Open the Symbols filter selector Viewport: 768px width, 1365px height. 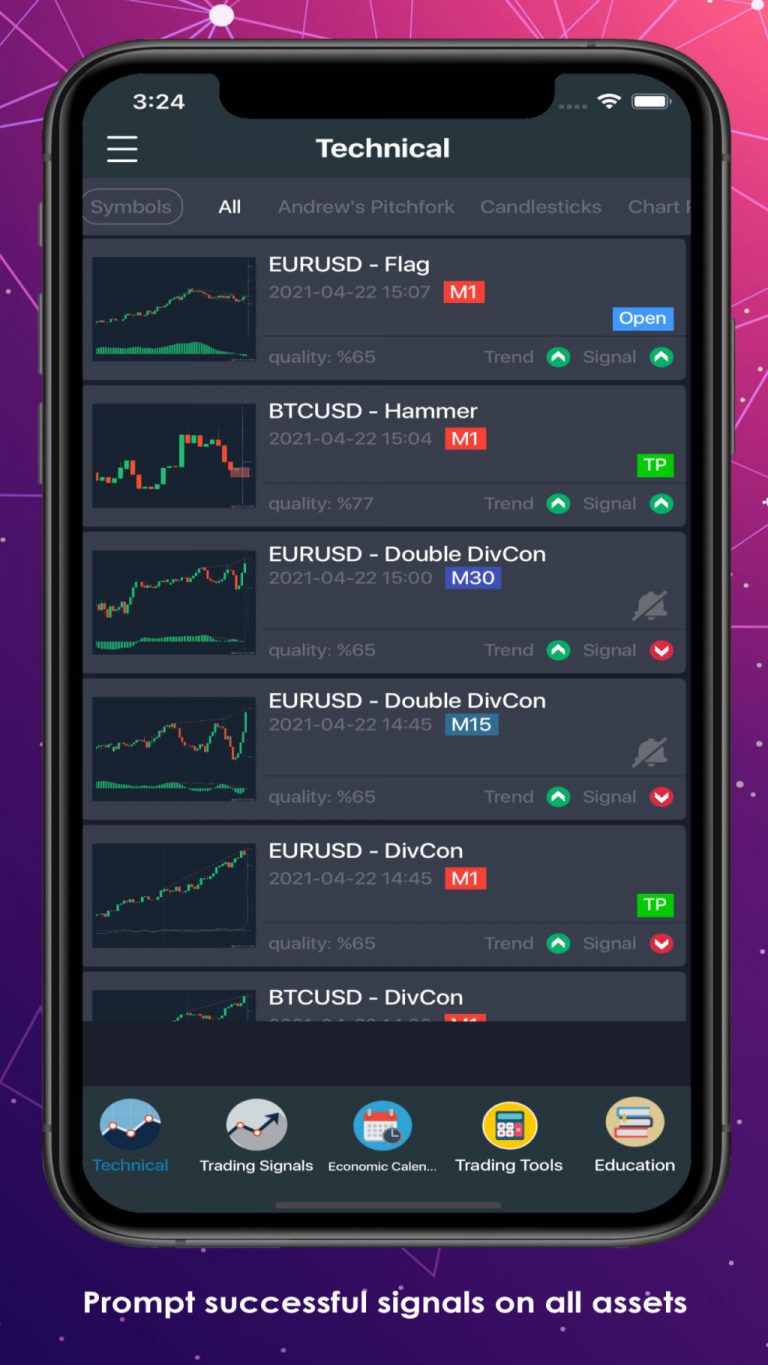click(132, 207)
